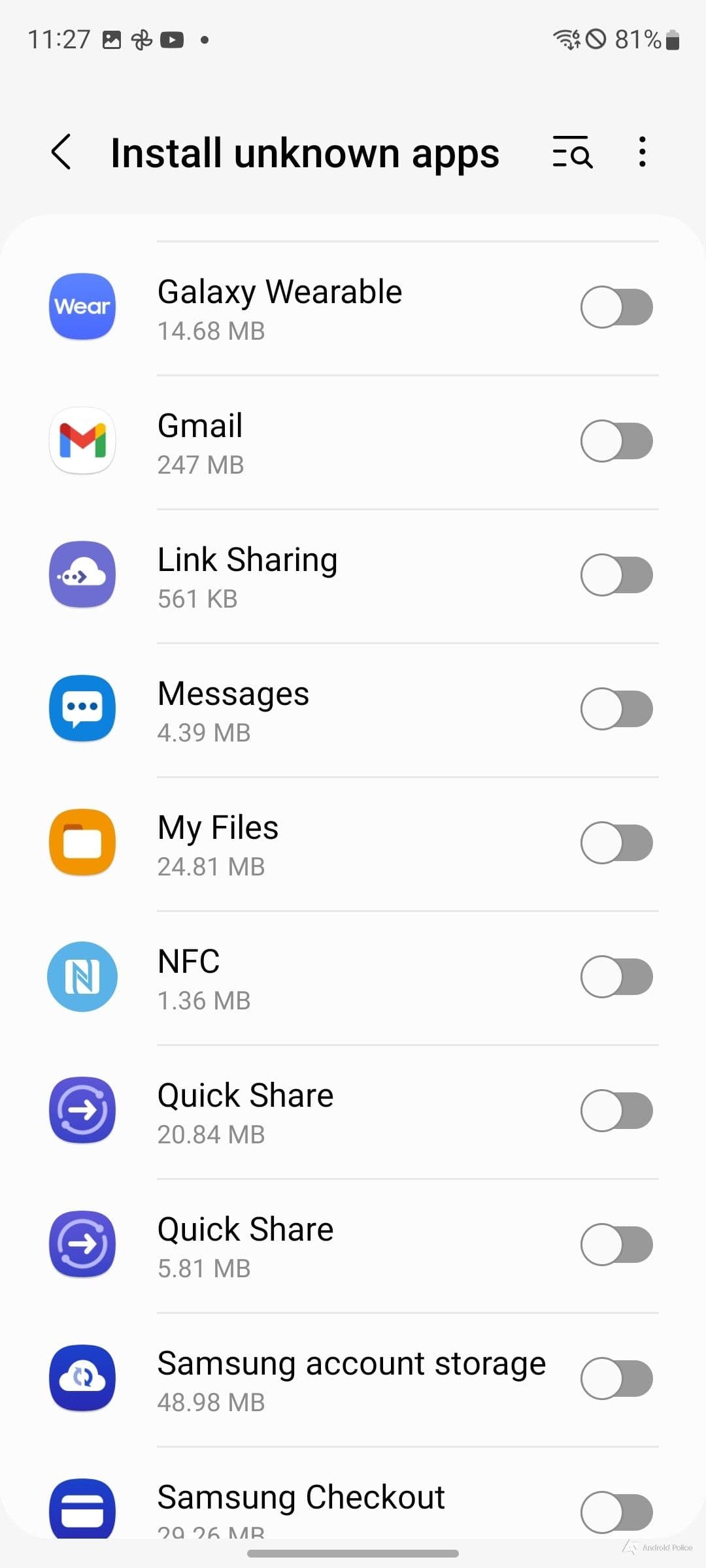Viewport: 706px width, 1568px height.
Task: Enable the NFC permission switch
Action: pos(615,977)
